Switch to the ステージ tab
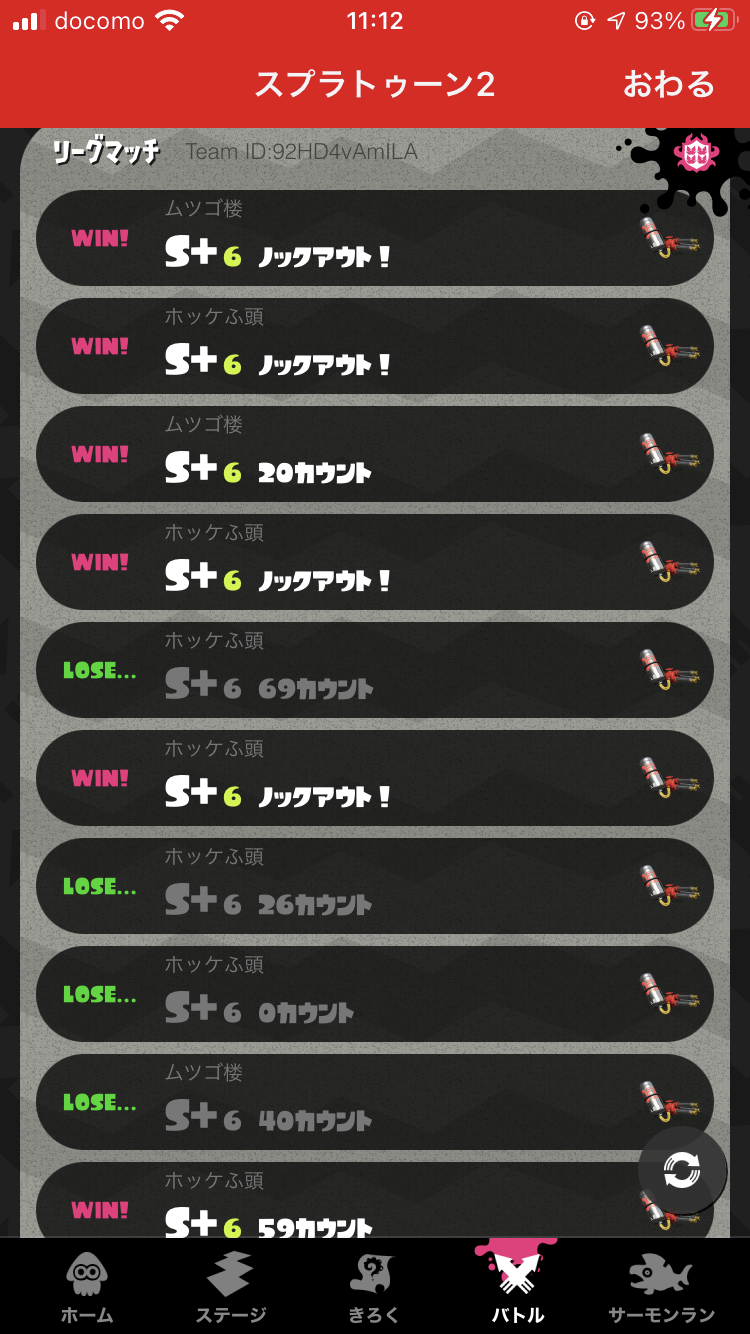 point(230,1287)
